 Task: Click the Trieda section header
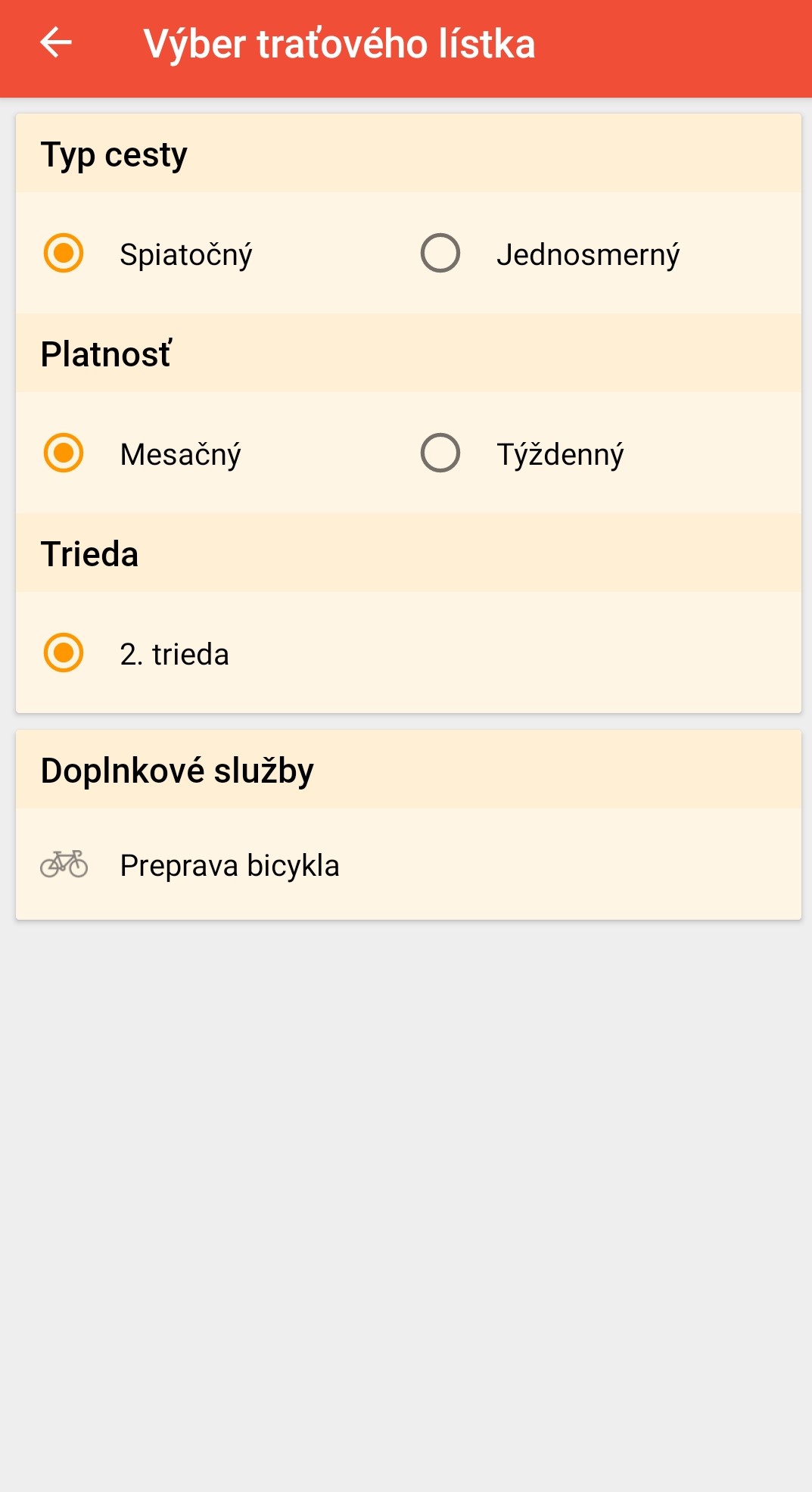pyautogui.click(x=89, y=553)
